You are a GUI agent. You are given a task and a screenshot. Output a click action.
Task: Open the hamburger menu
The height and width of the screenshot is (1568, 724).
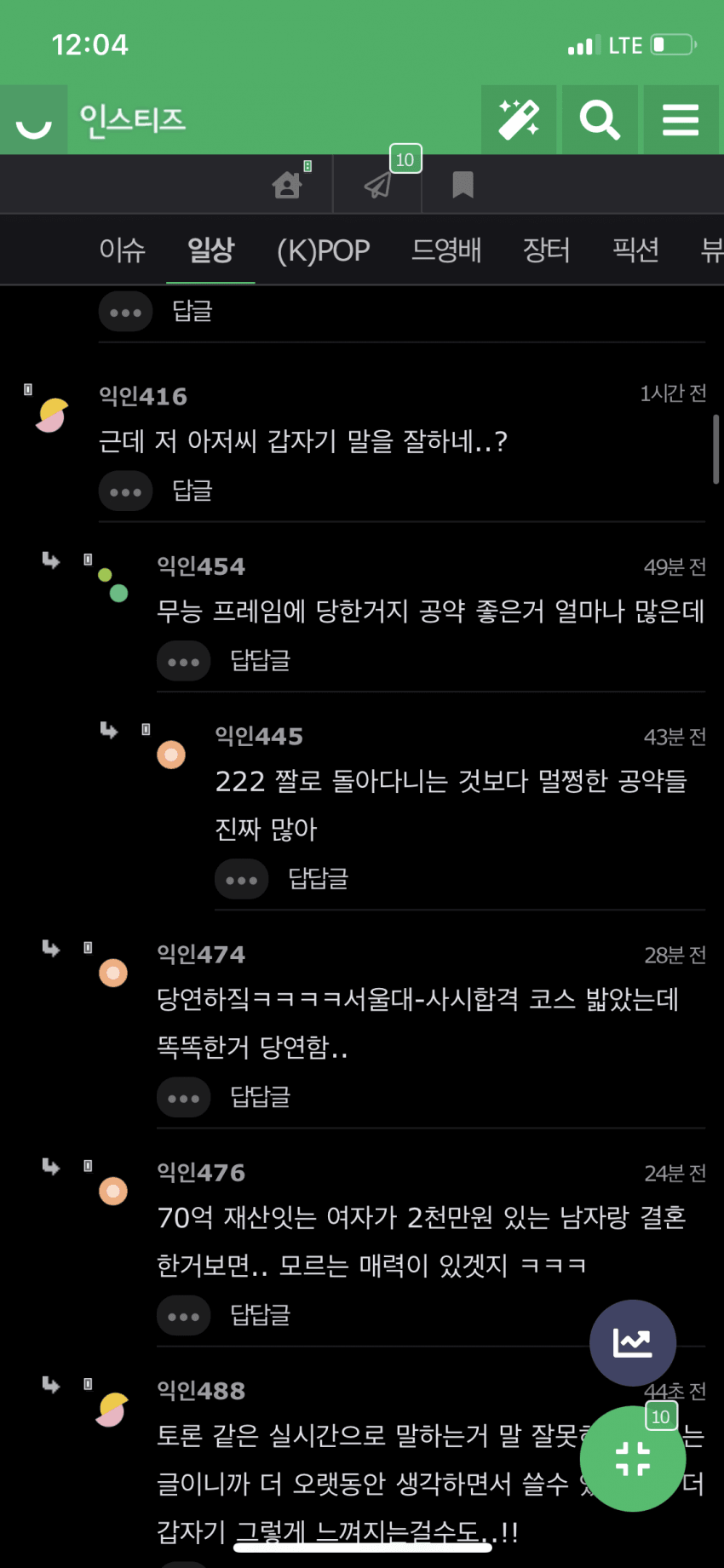[x=681, y=119]
